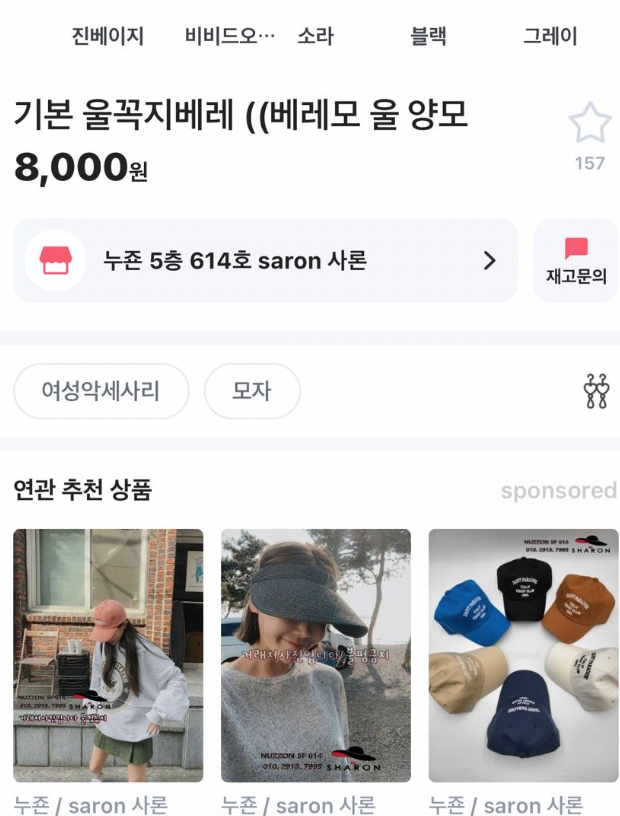The image size is (620, 816).
Task: Select the 모자 category chip
Action: pos(252,391)
